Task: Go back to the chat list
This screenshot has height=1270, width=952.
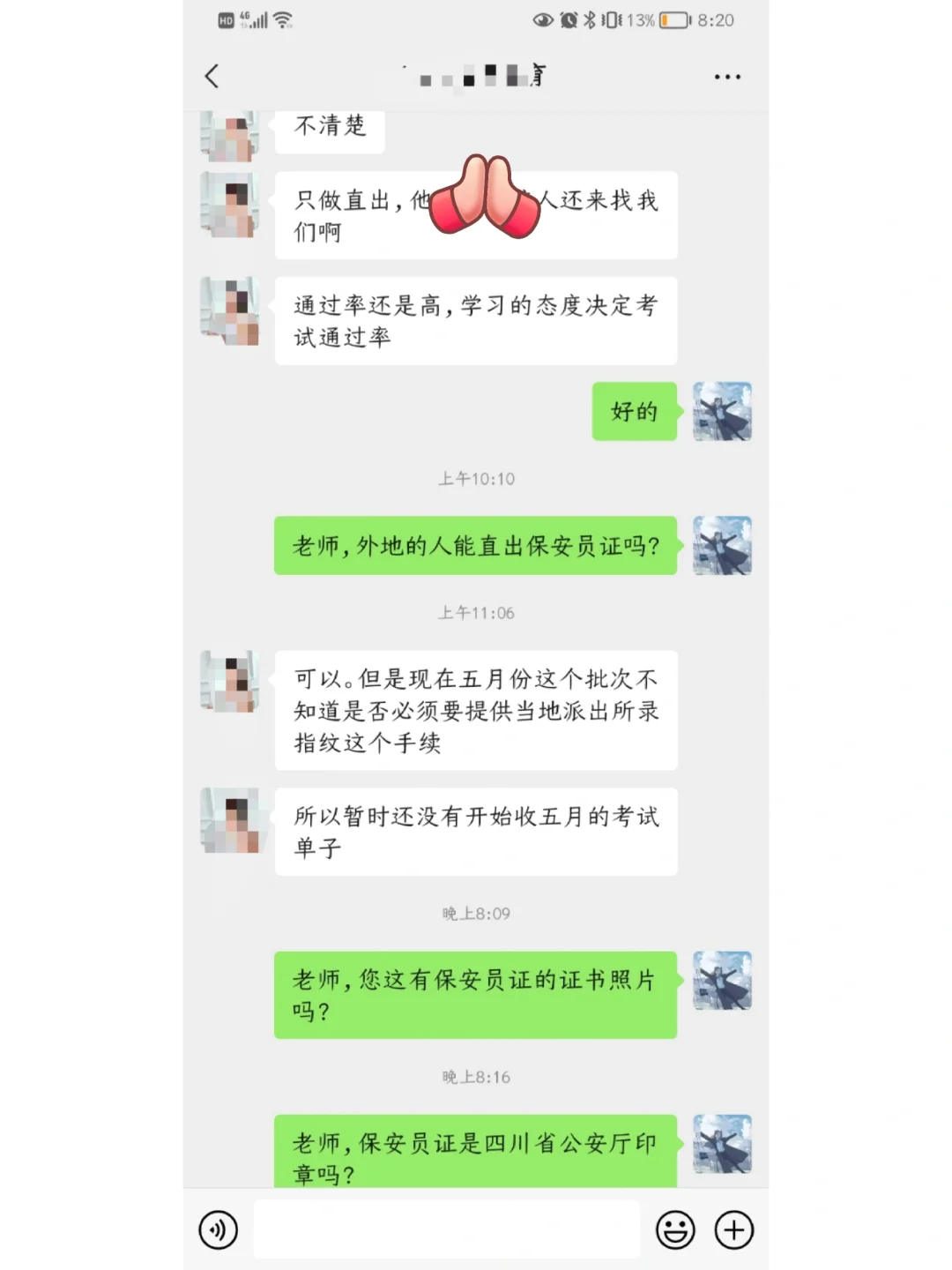Action: point(212,77)
